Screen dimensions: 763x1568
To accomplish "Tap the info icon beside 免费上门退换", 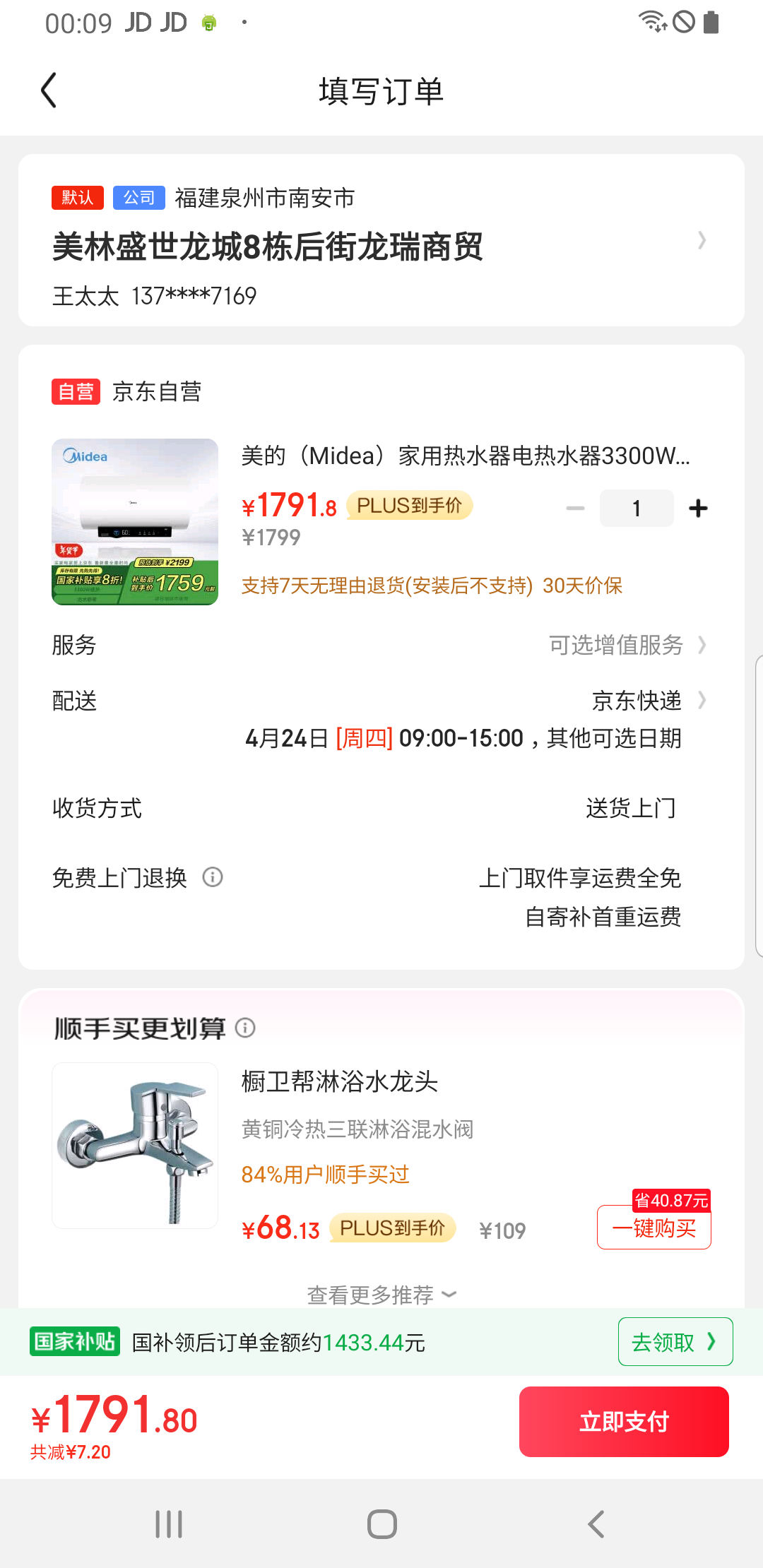I will pyautogui.click(x=213, y=877).
